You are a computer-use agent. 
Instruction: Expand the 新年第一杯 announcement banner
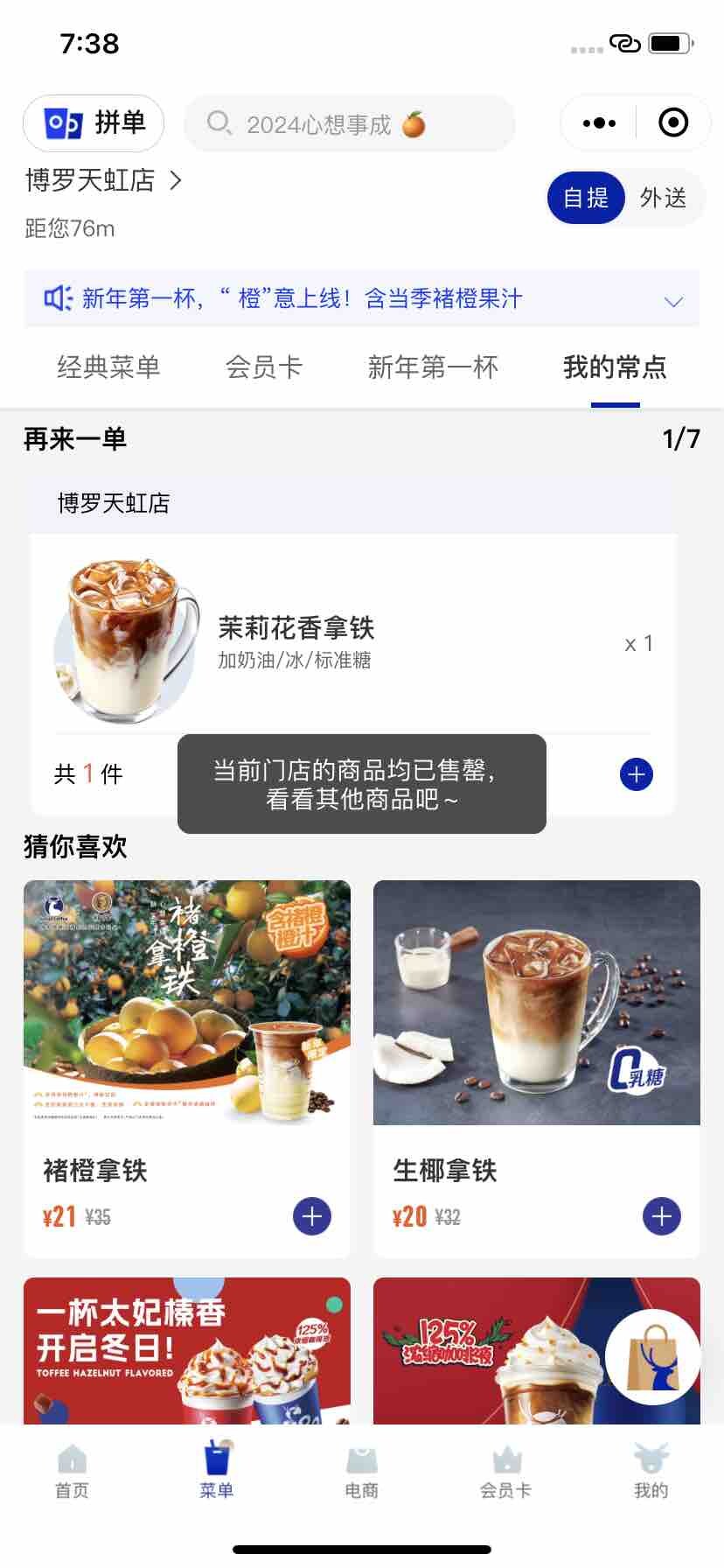(x=672, y=301)
